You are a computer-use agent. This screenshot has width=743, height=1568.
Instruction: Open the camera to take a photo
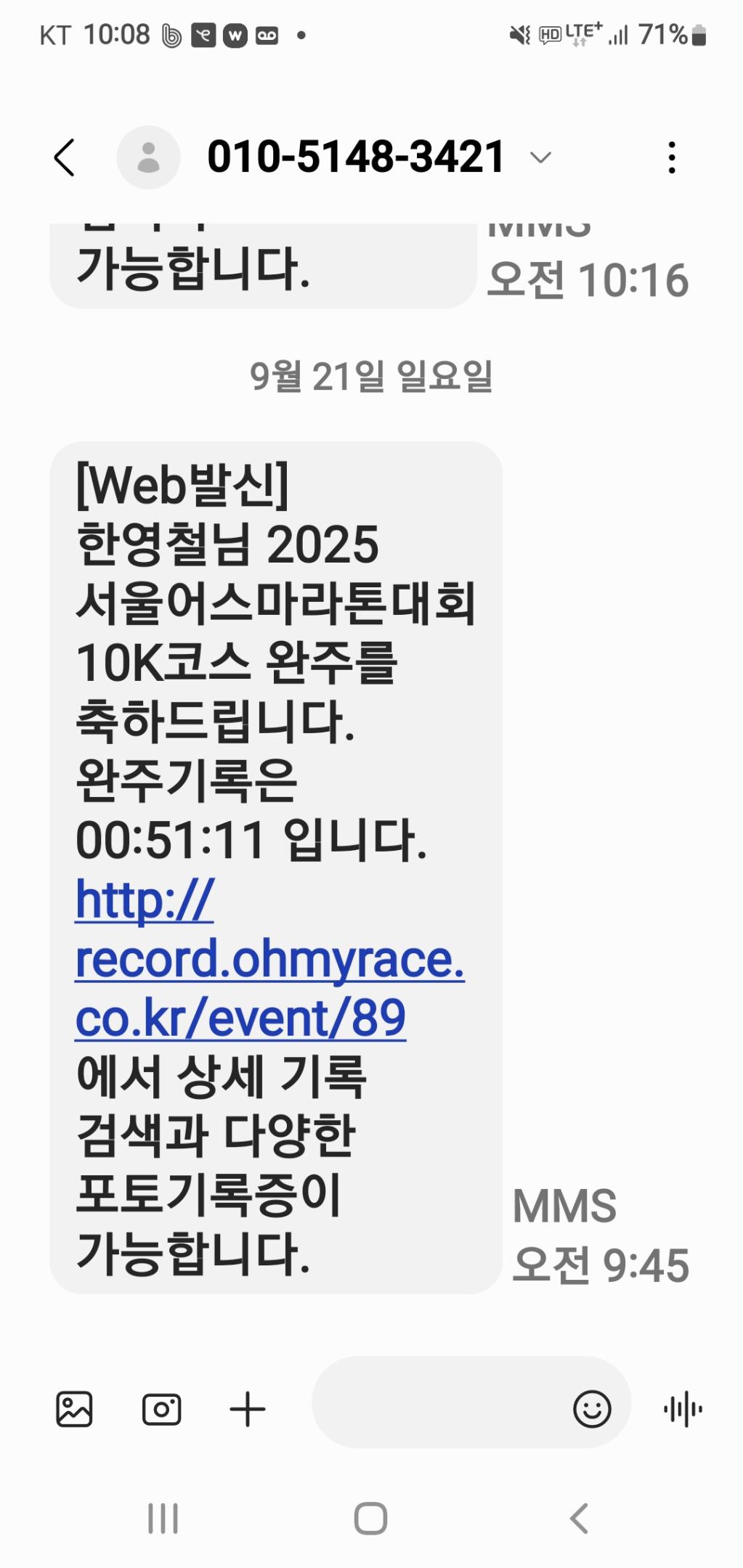161,1409
